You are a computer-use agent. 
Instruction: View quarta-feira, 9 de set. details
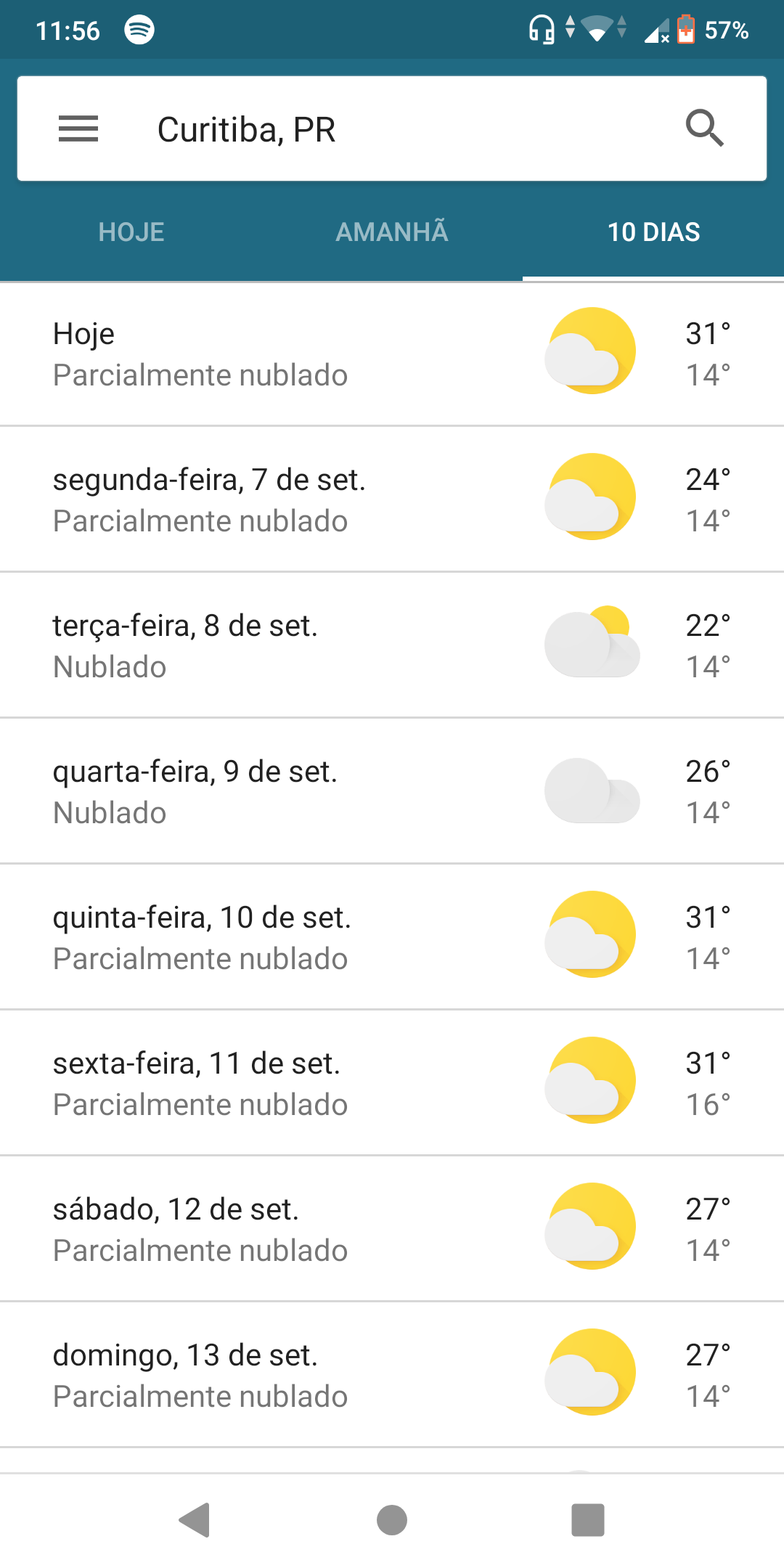392,791
